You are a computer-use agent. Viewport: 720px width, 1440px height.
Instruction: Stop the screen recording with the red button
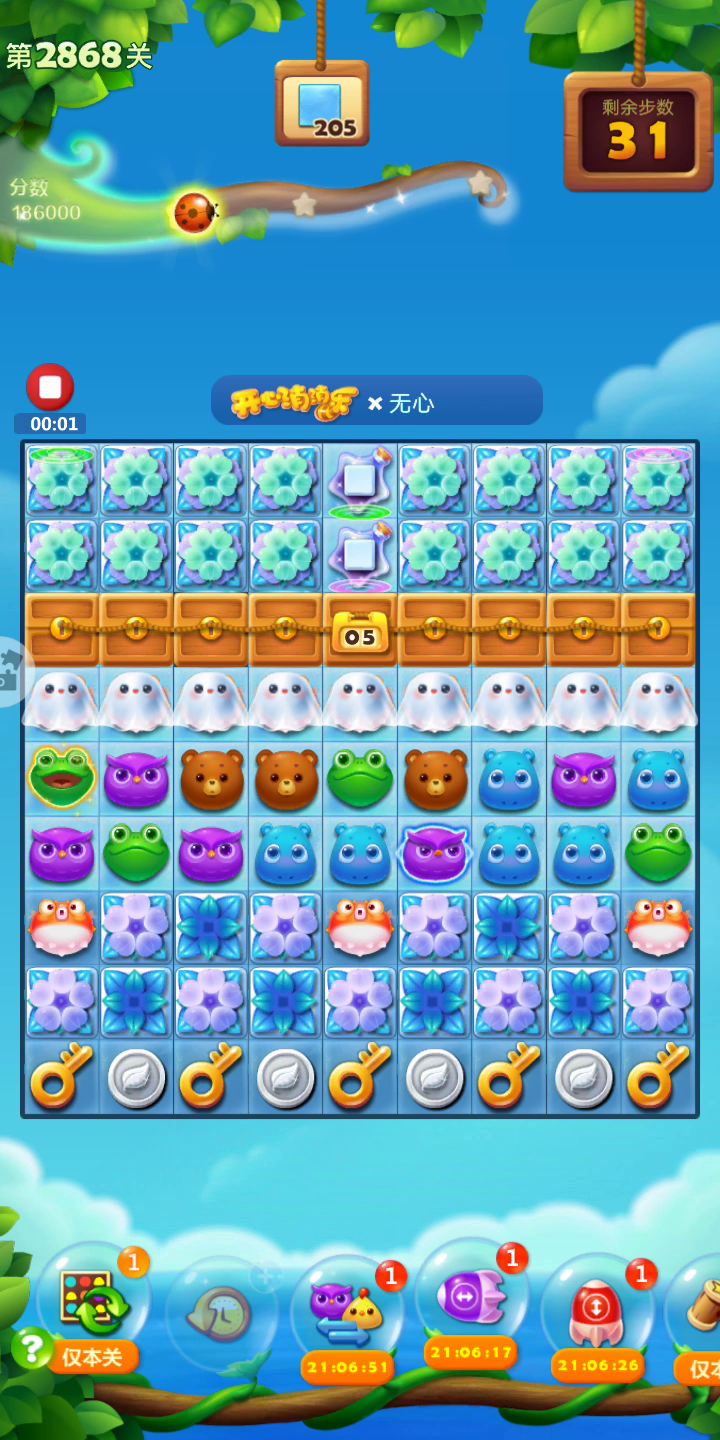click(50, 387)
